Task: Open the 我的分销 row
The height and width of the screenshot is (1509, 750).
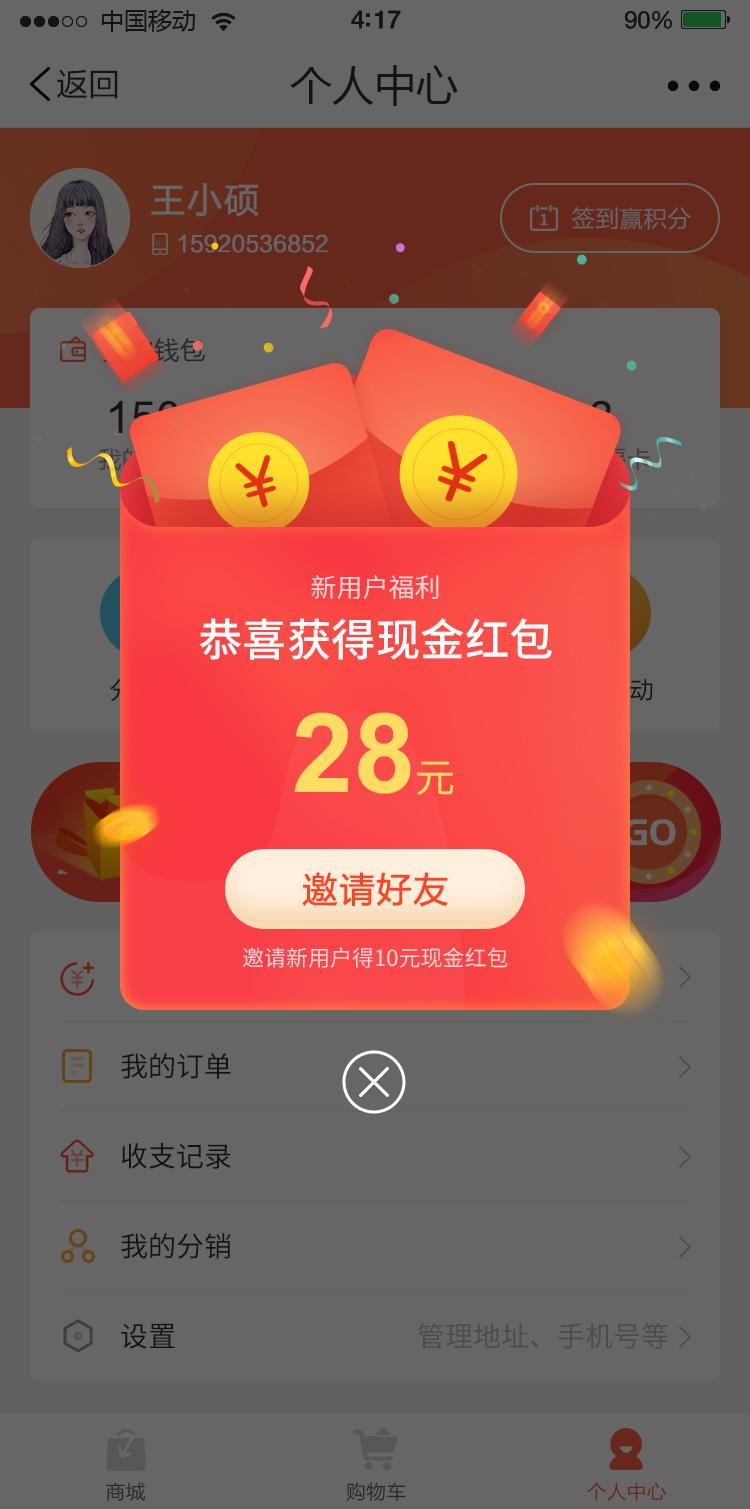Action: pyautogui.click(x=374, y=1247)
